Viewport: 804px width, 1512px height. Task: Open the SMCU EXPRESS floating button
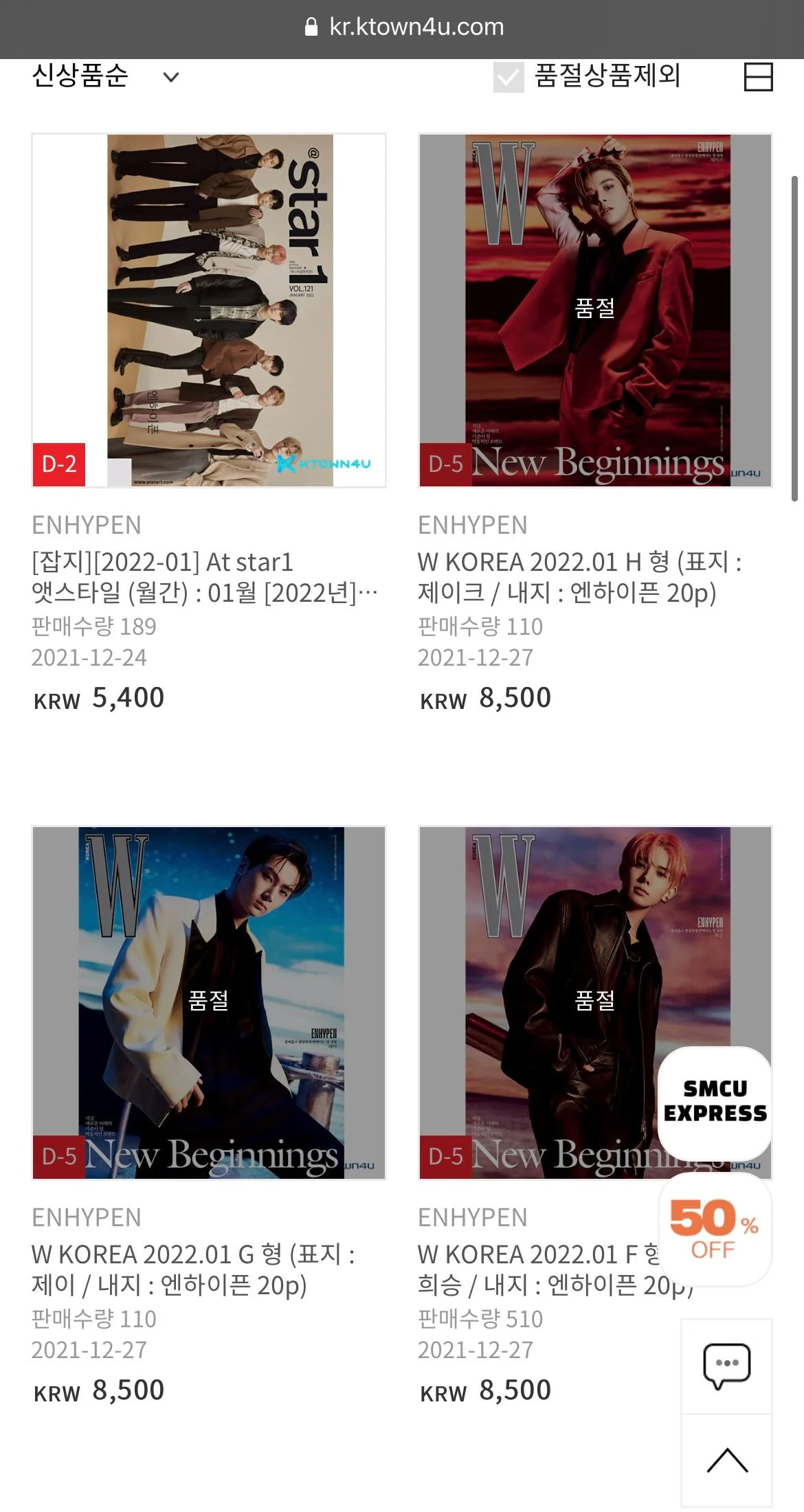[x=715, y=1101]
